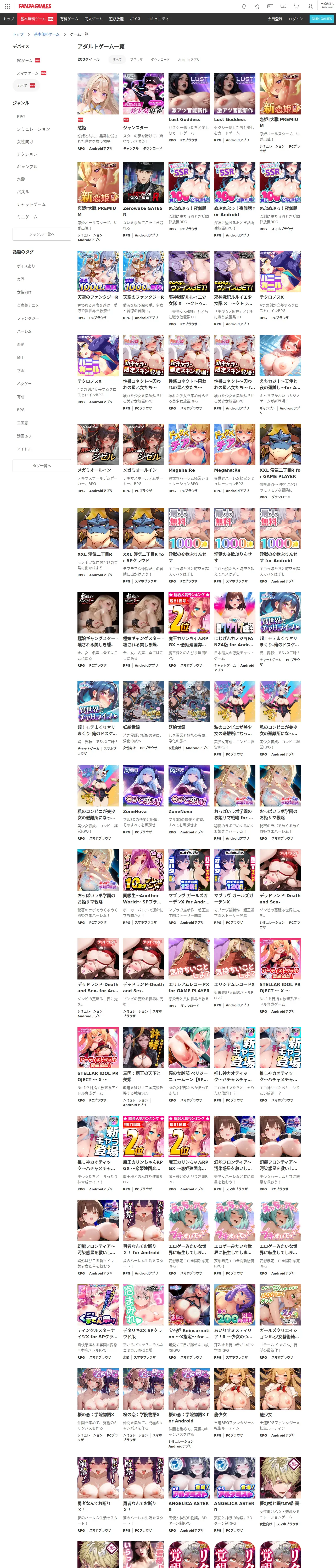Open the notifications bell in the header
The width and height of the screenshot is (336, 1568).
[x=244, y=6]
